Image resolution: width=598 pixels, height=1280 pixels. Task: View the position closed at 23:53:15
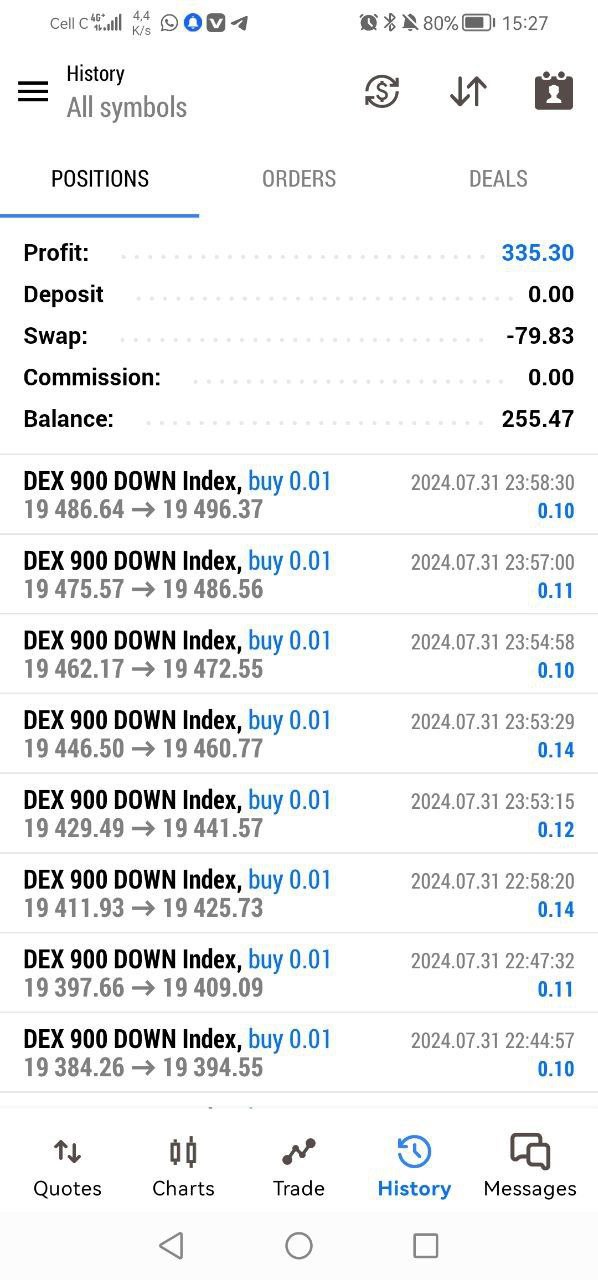[299, 814]
